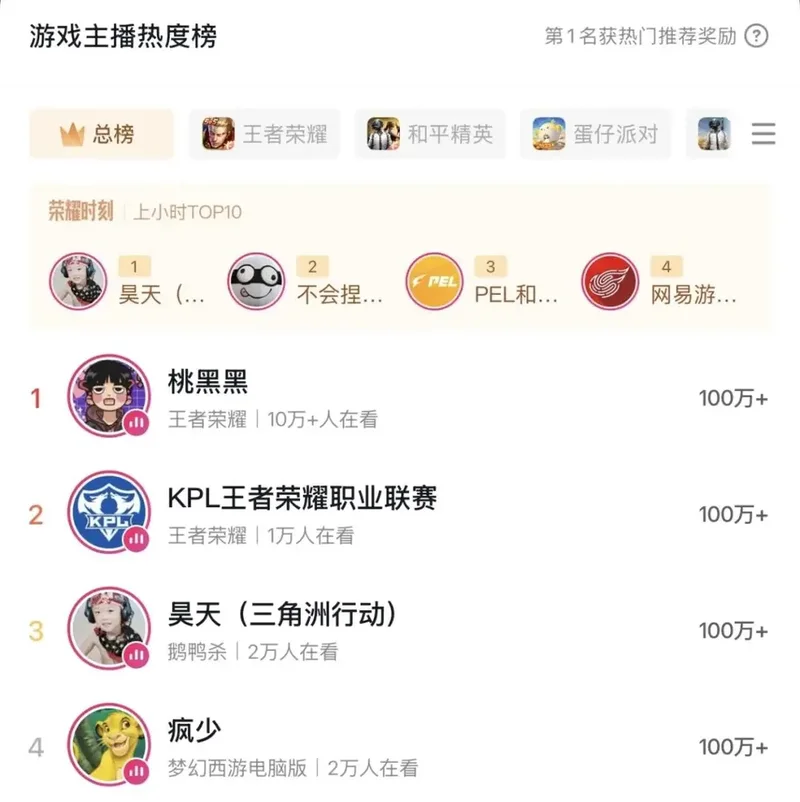This screenshot has height=802, width=800.
Task: Open top-4 网易游 in 荣耀时刻
Action: 662,282
